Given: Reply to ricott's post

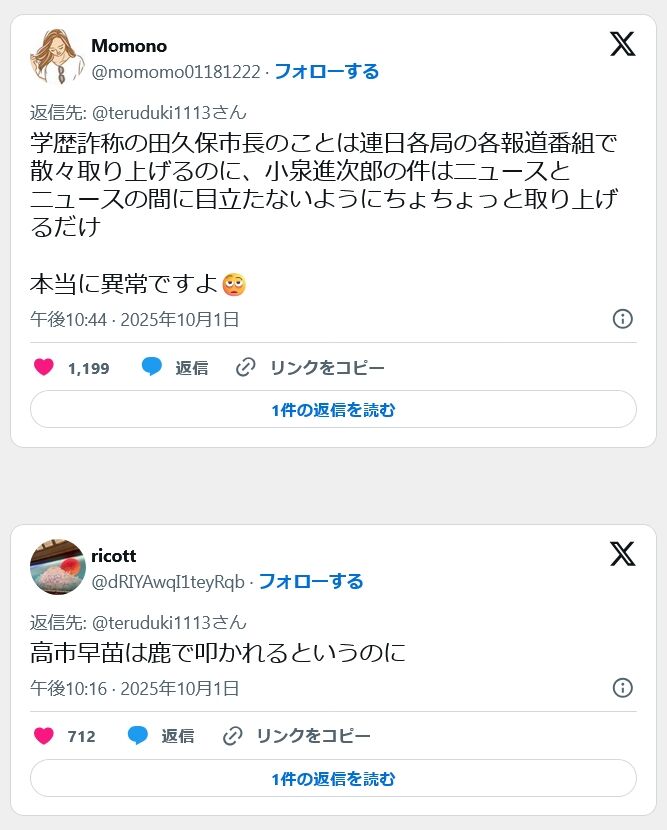Looking at the screenshot, I should point(162,737).
